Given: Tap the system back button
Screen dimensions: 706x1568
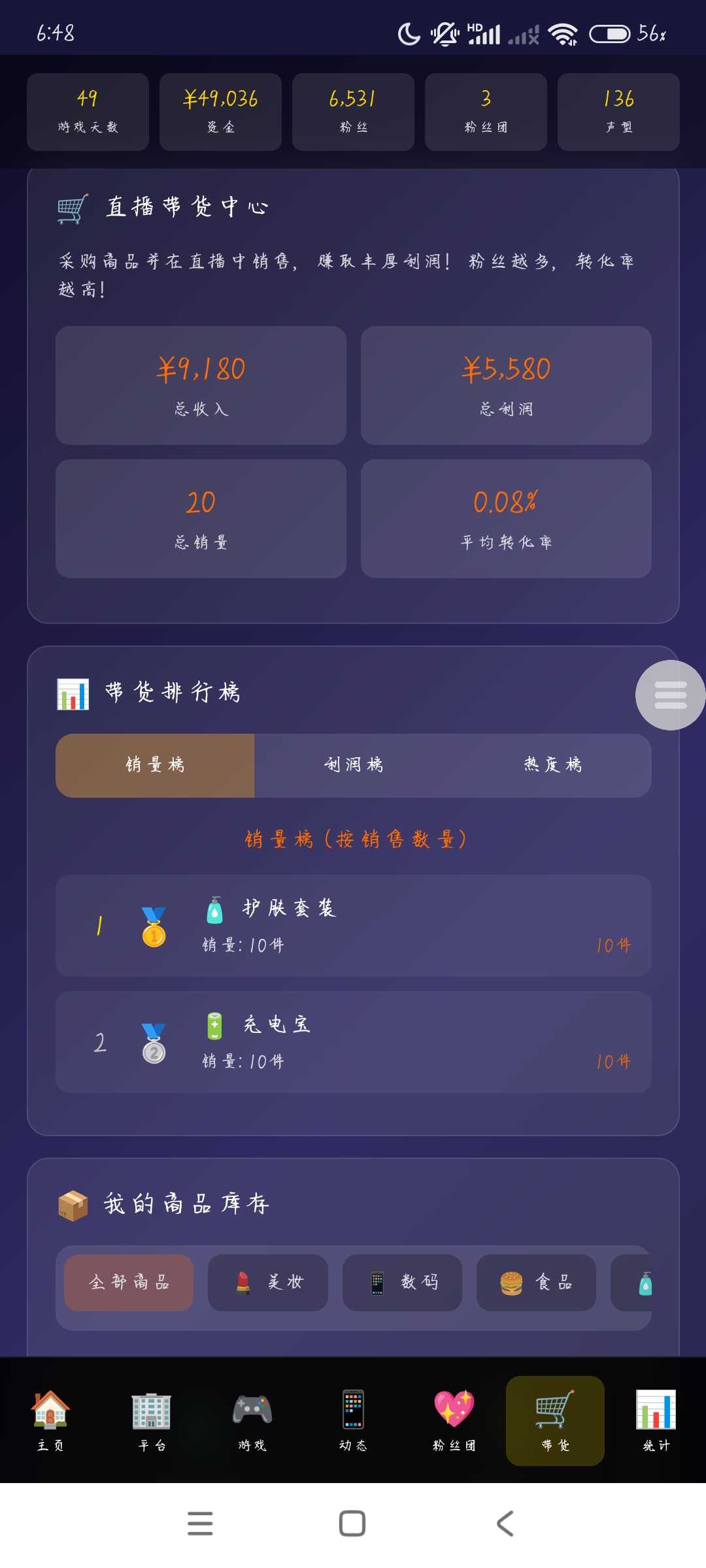Looking at the screenshot, I should (505, 1524).
